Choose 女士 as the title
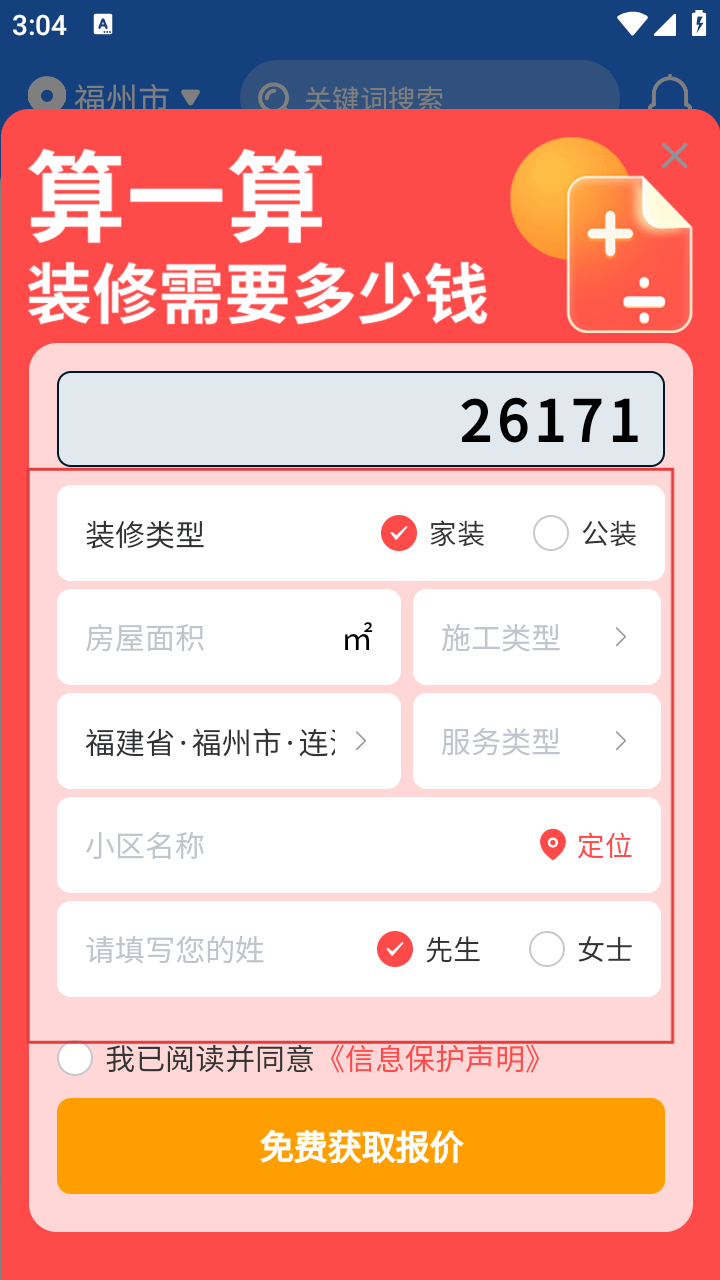This screenshot has height=1280, width=720. (x=547, y=949)
